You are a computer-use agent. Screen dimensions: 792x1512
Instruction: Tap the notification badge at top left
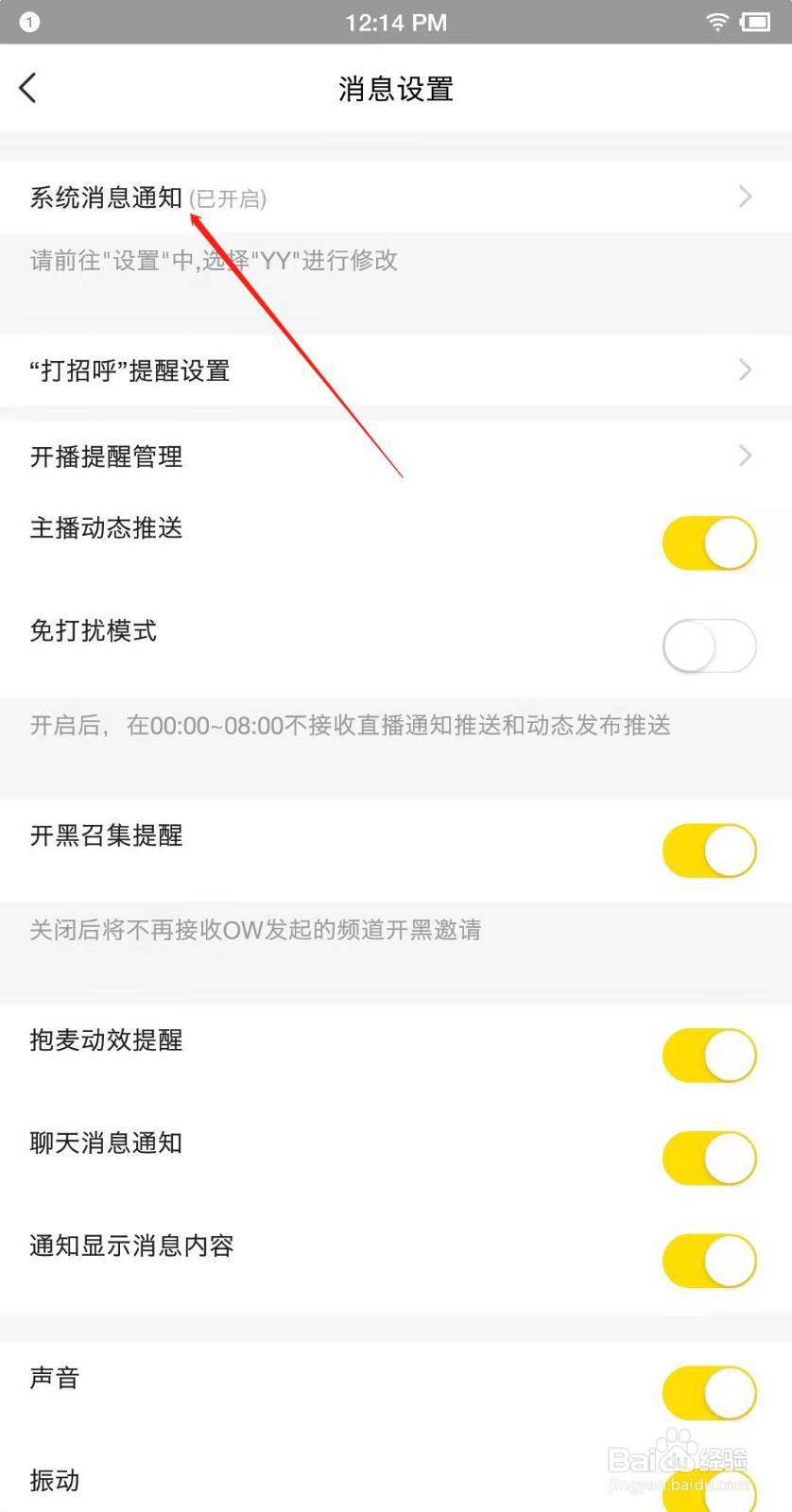click(27, 21)
